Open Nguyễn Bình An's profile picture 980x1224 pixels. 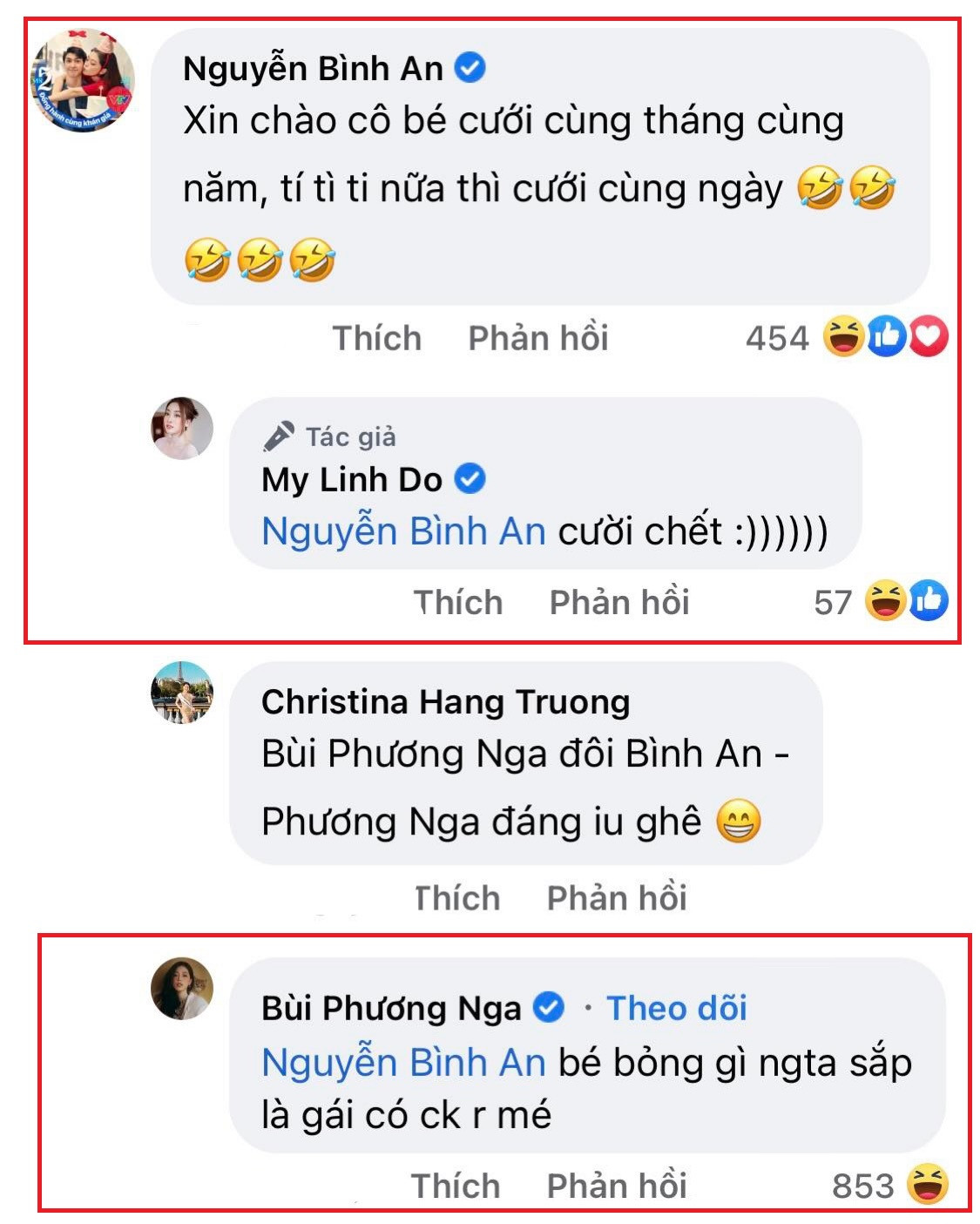tap(84, 80)
